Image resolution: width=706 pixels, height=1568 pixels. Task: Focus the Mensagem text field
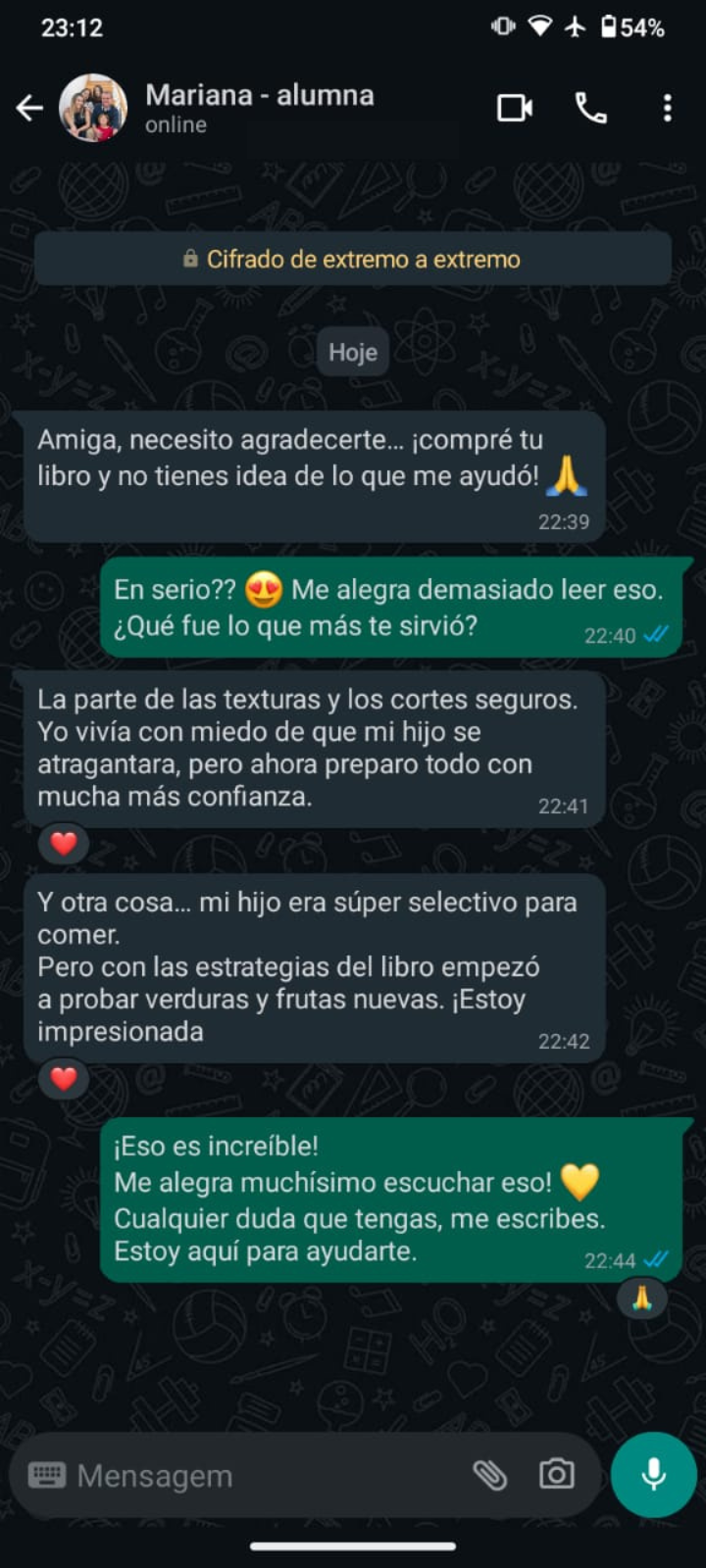265,1476
